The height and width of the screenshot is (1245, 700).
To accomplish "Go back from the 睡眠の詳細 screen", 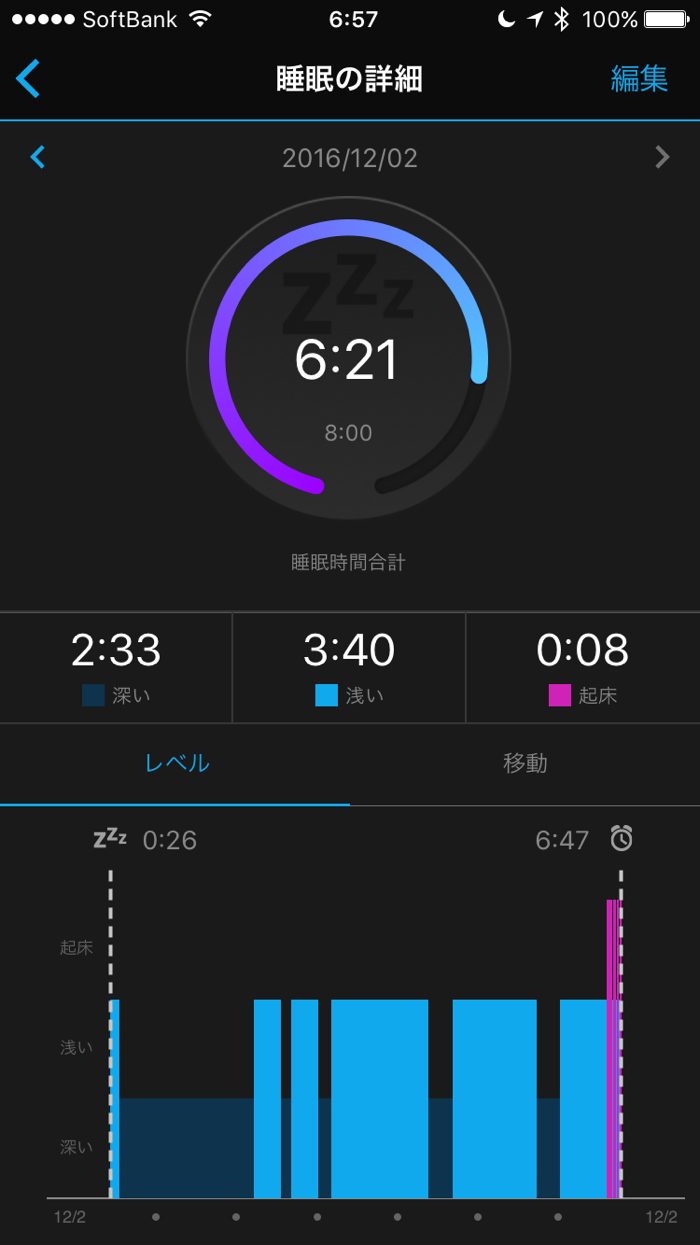I will point(28,79).
